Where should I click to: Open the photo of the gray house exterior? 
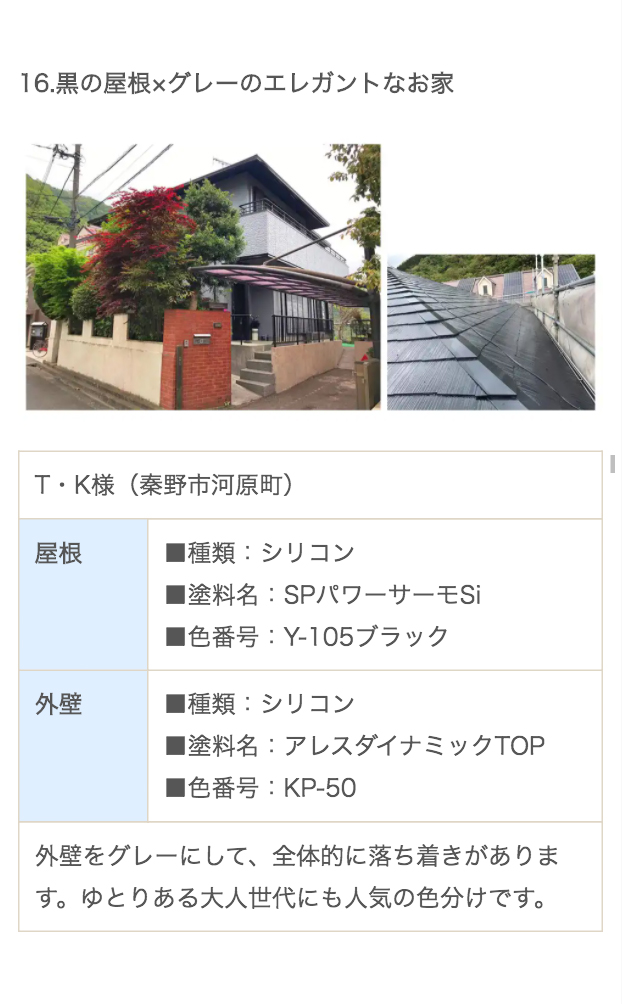(x=203, y=277)
